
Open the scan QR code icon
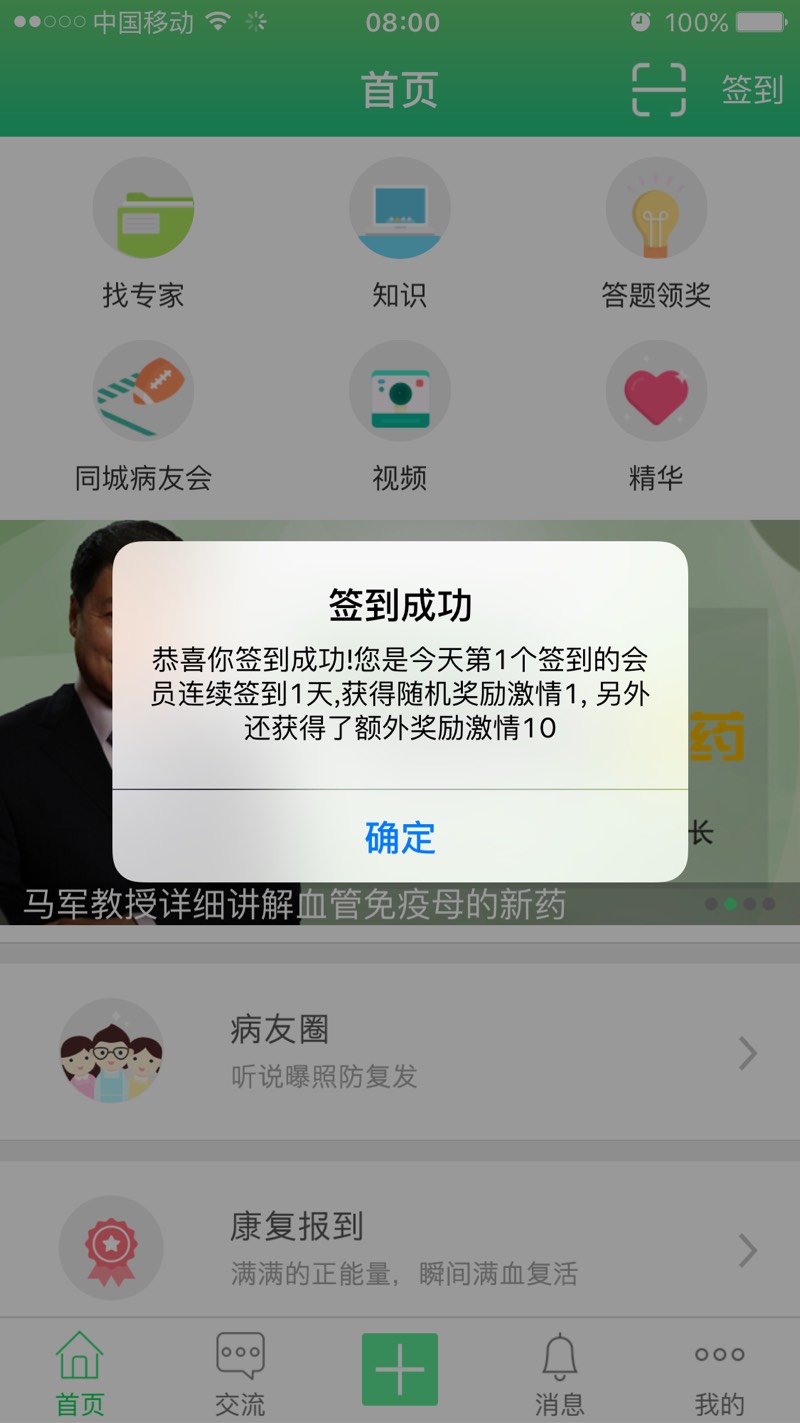click(x=659, y=90)
